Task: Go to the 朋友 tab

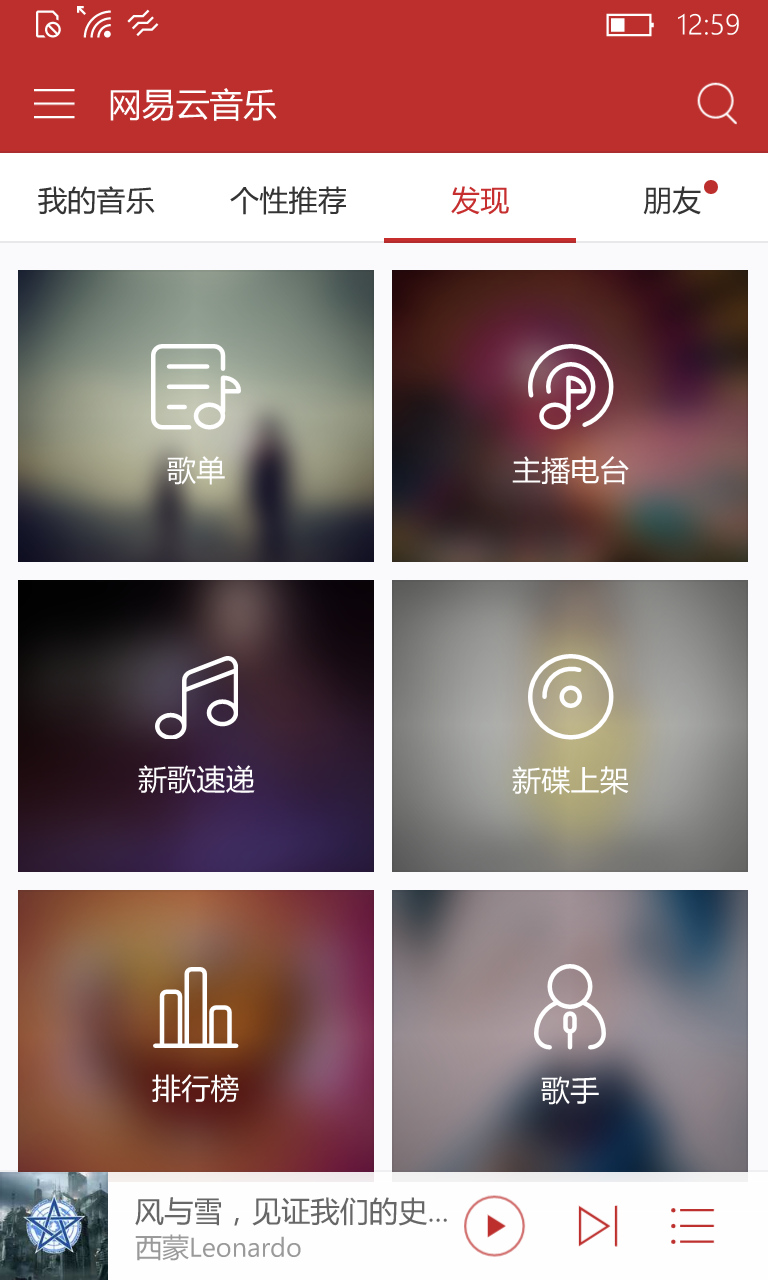Action: tap(672, 201)
